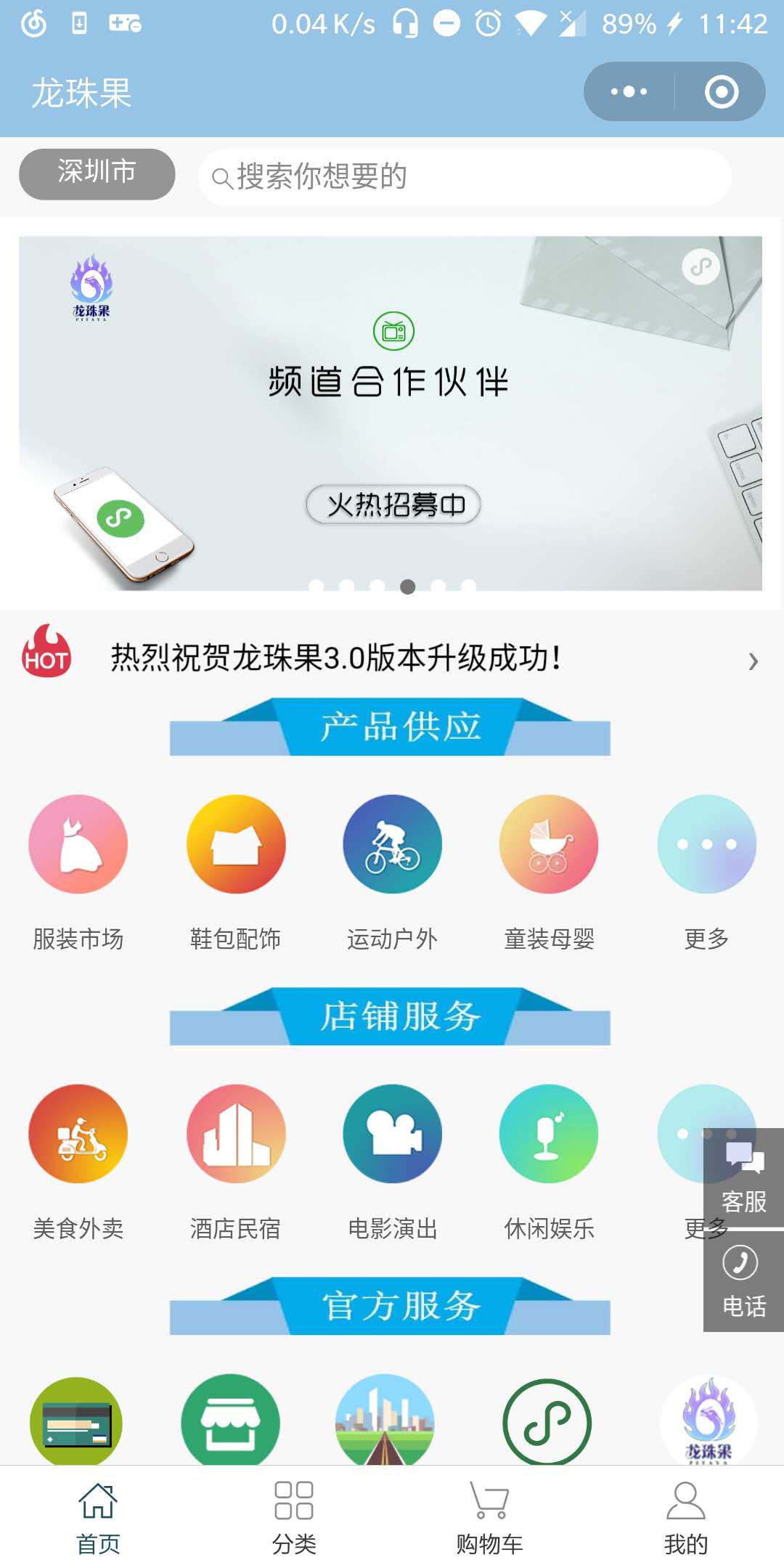Close the mini program with the circle button
Screen dimensions: 784x1568
[x=721, y=91]
